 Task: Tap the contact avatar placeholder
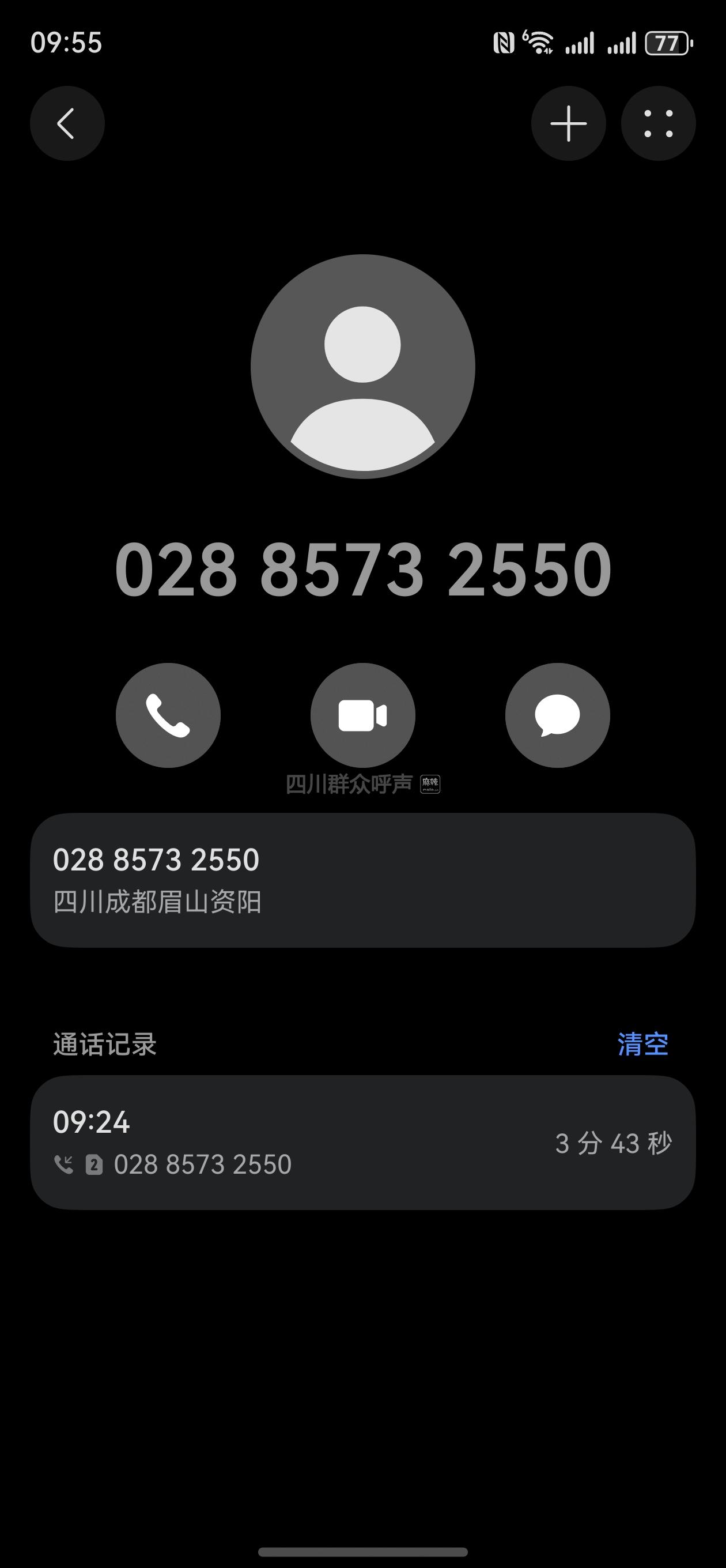362,367
